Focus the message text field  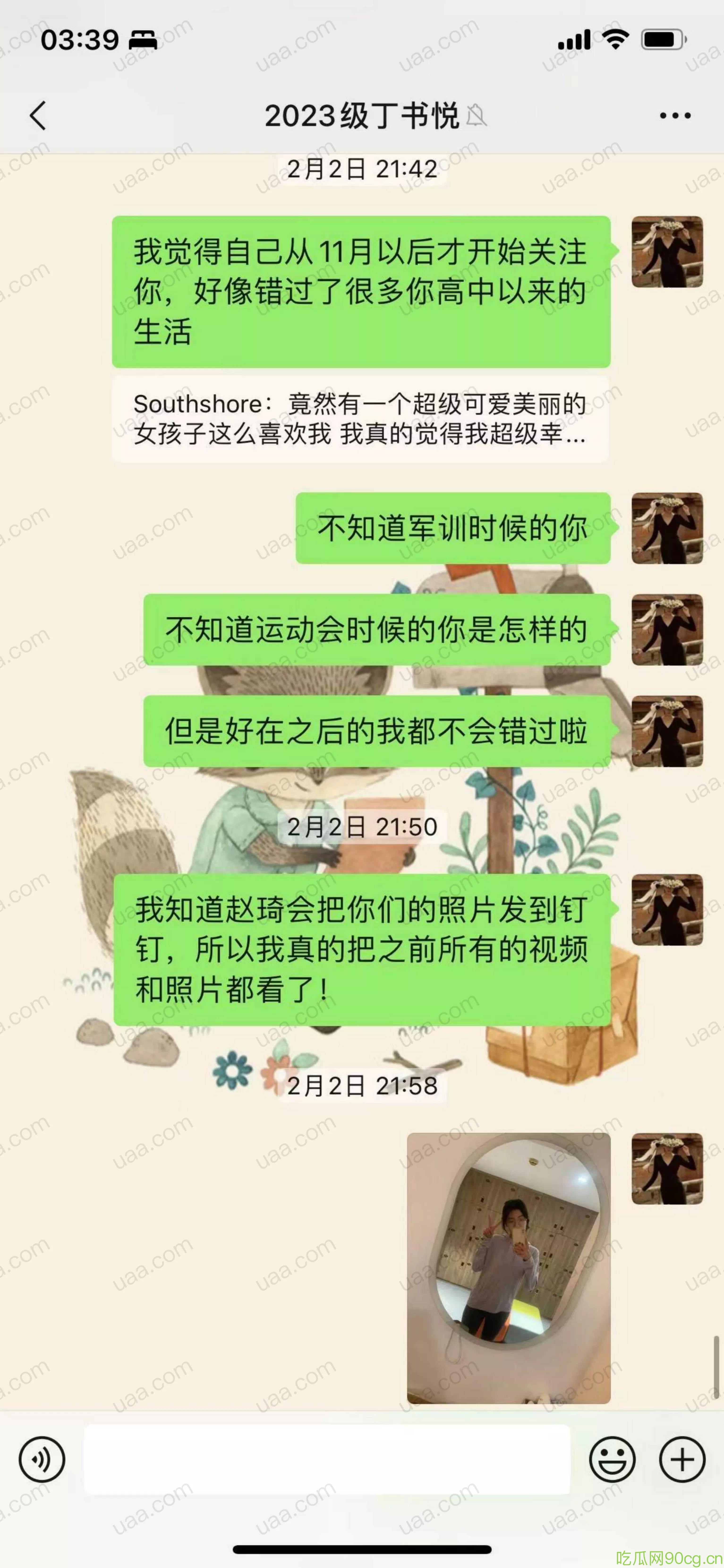(327, 1459)
